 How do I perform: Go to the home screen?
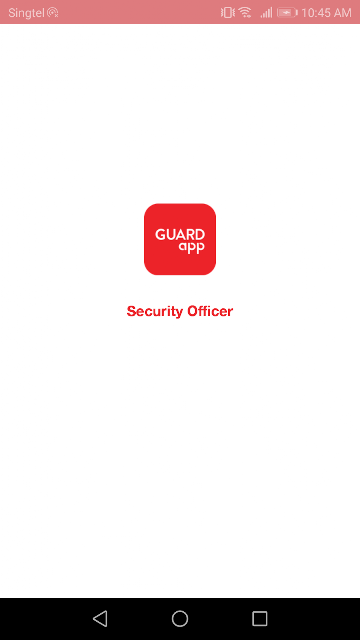click(x=180, y=618)
